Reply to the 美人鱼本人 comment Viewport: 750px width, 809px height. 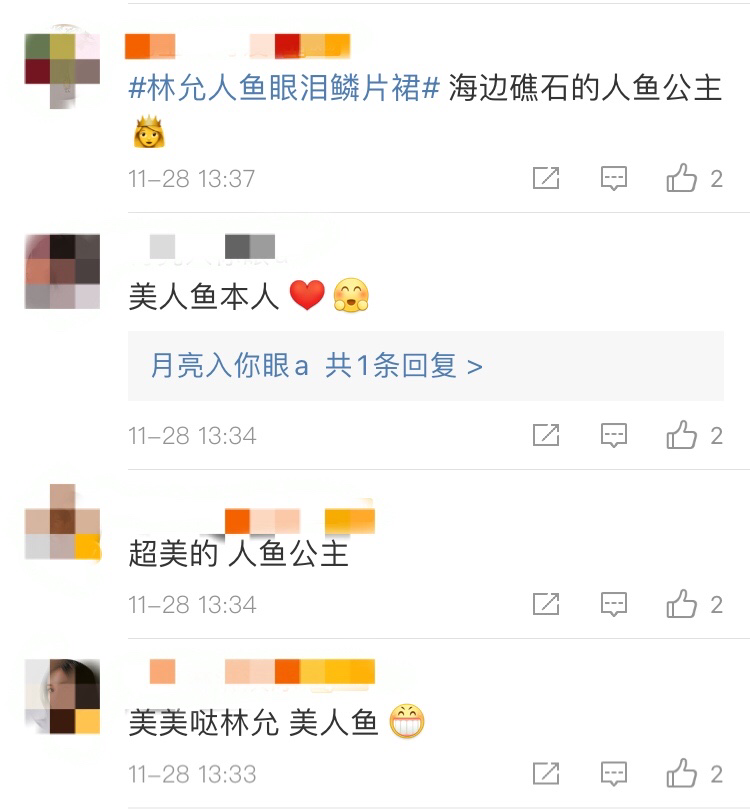[613, 435]
